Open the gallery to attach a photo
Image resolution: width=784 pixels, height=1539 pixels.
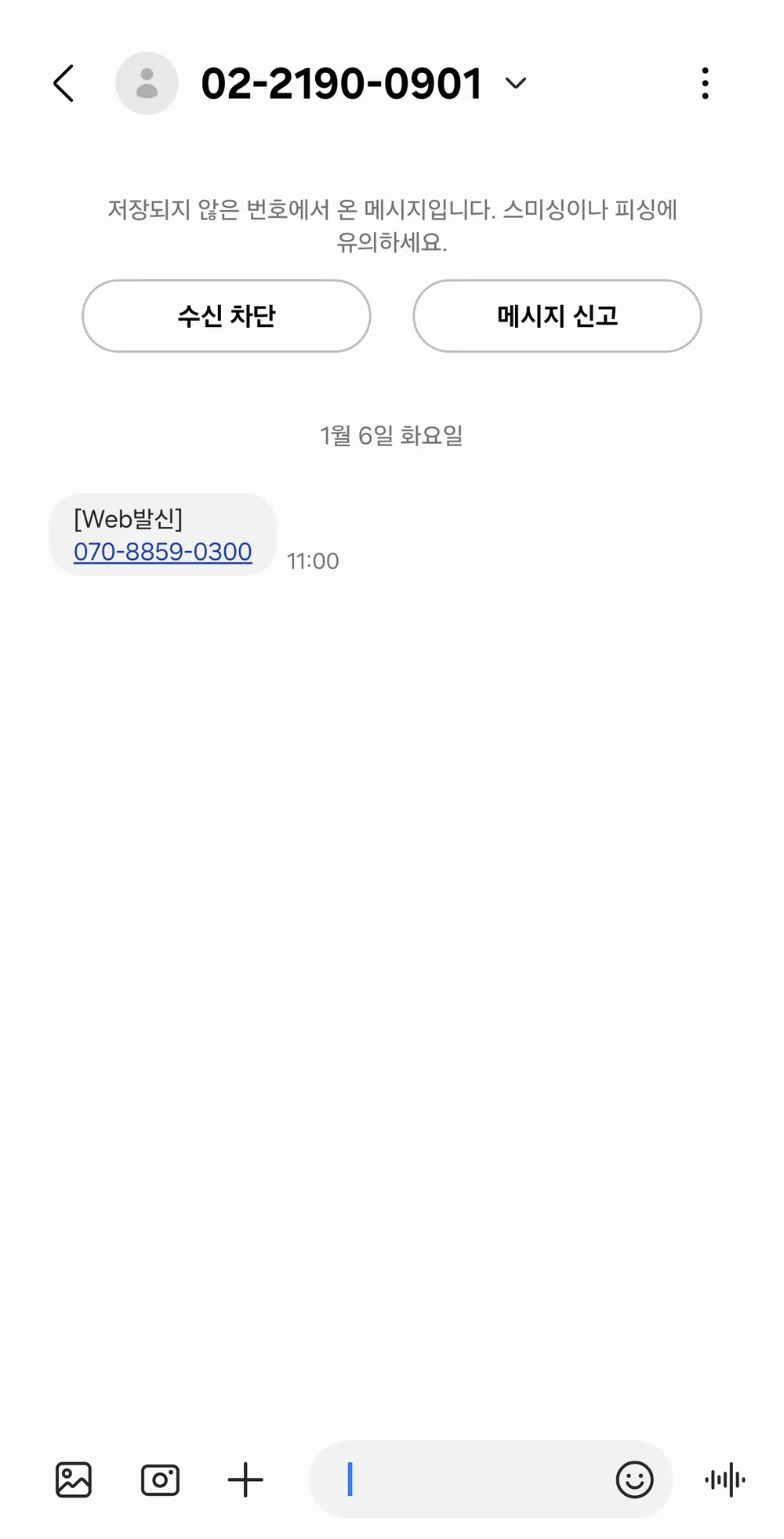[73, 1479]
